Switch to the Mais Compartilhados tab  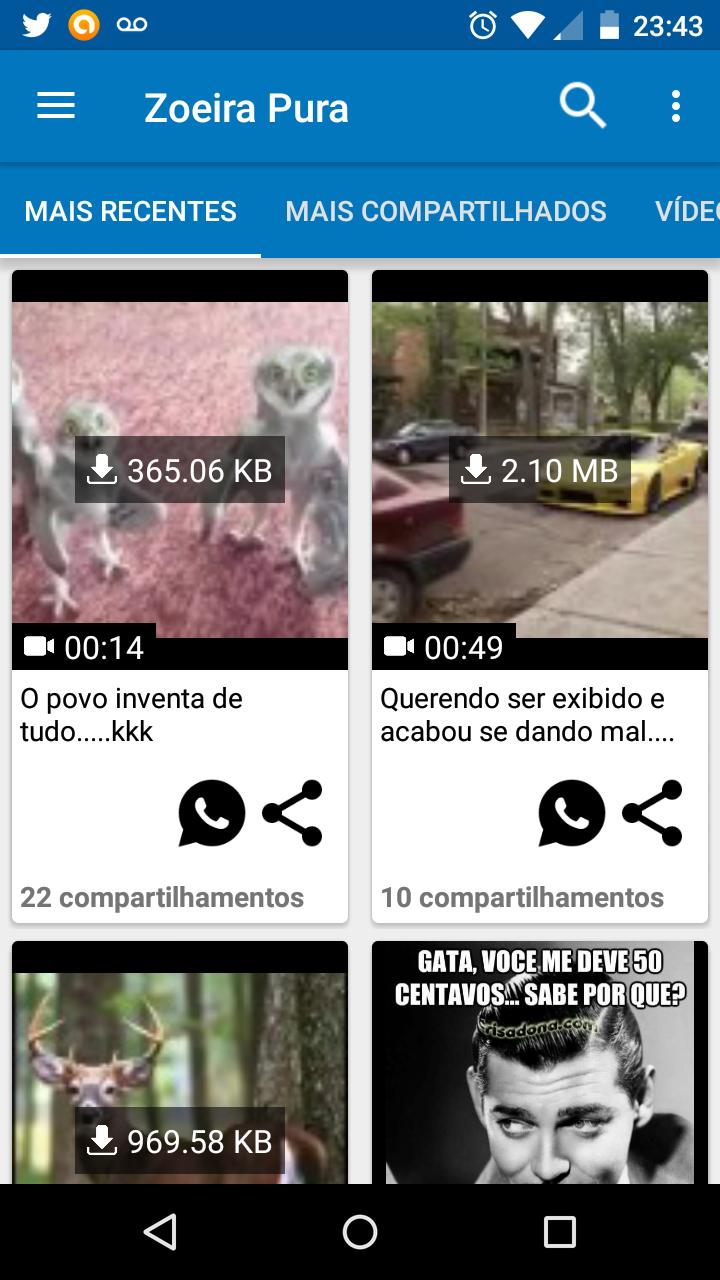[x=446, y=211]
